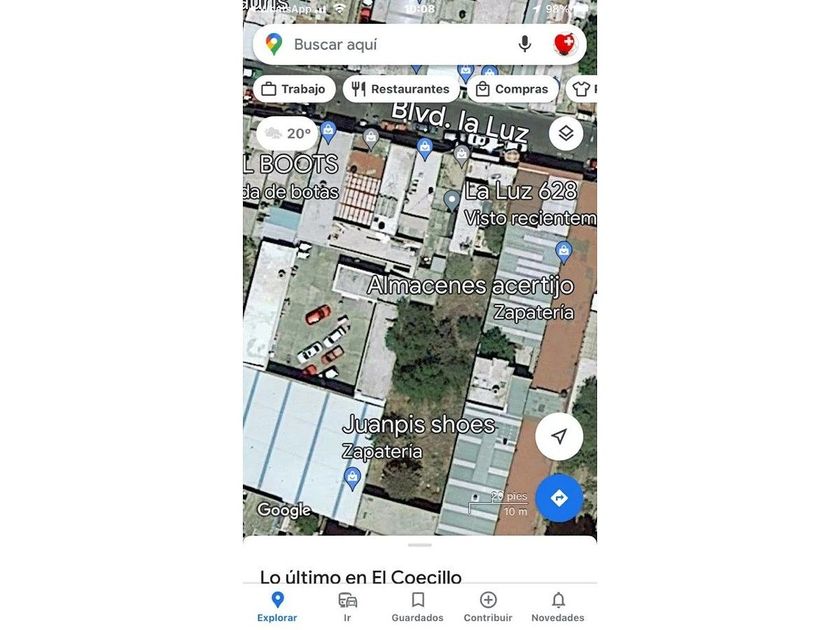The image size is (840, 630).
Task: Open the Almacenes acertijo shop pin
Action: click(x=563, y=250)
